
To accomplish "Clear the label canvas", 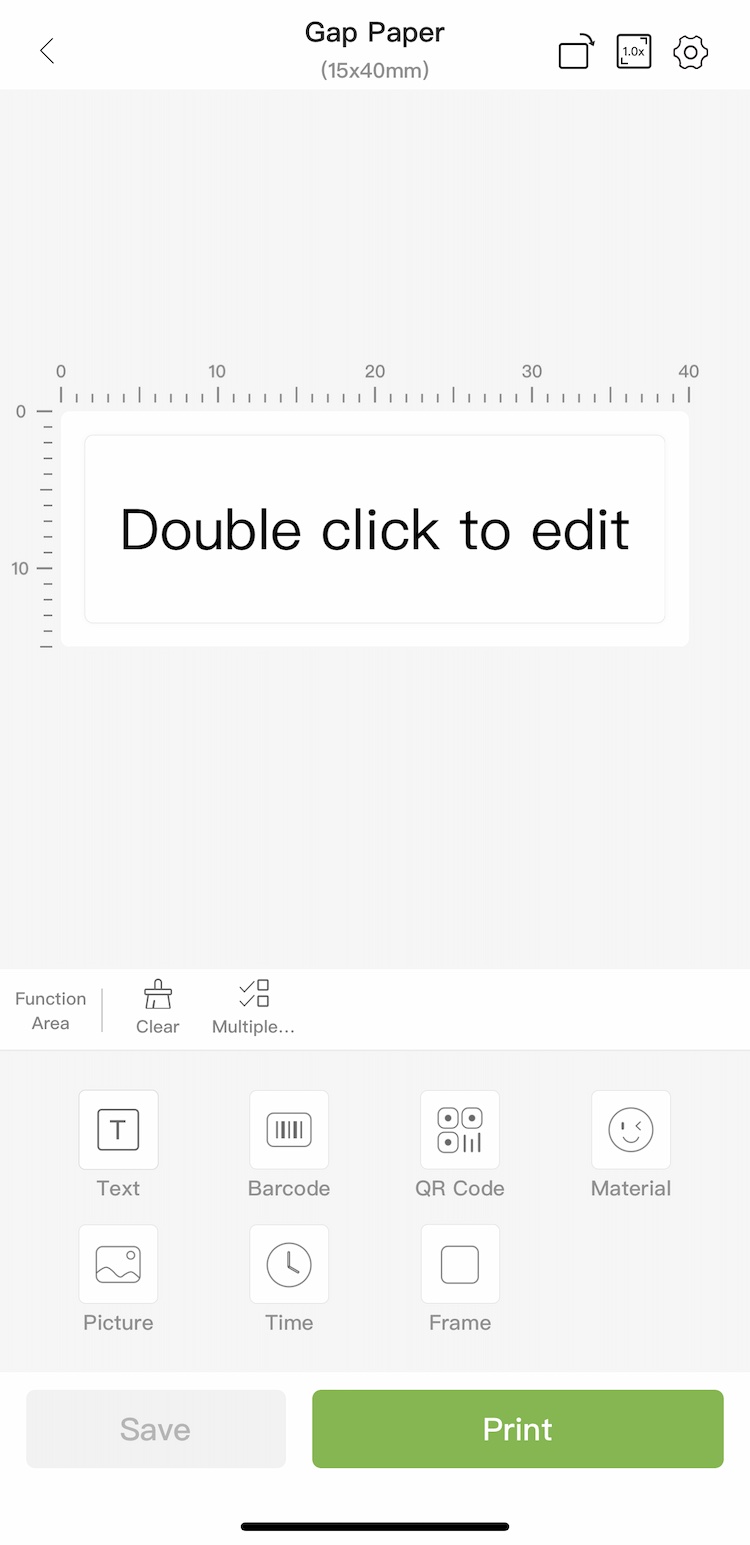I will pyautogui.click(x=158, y=1008).
